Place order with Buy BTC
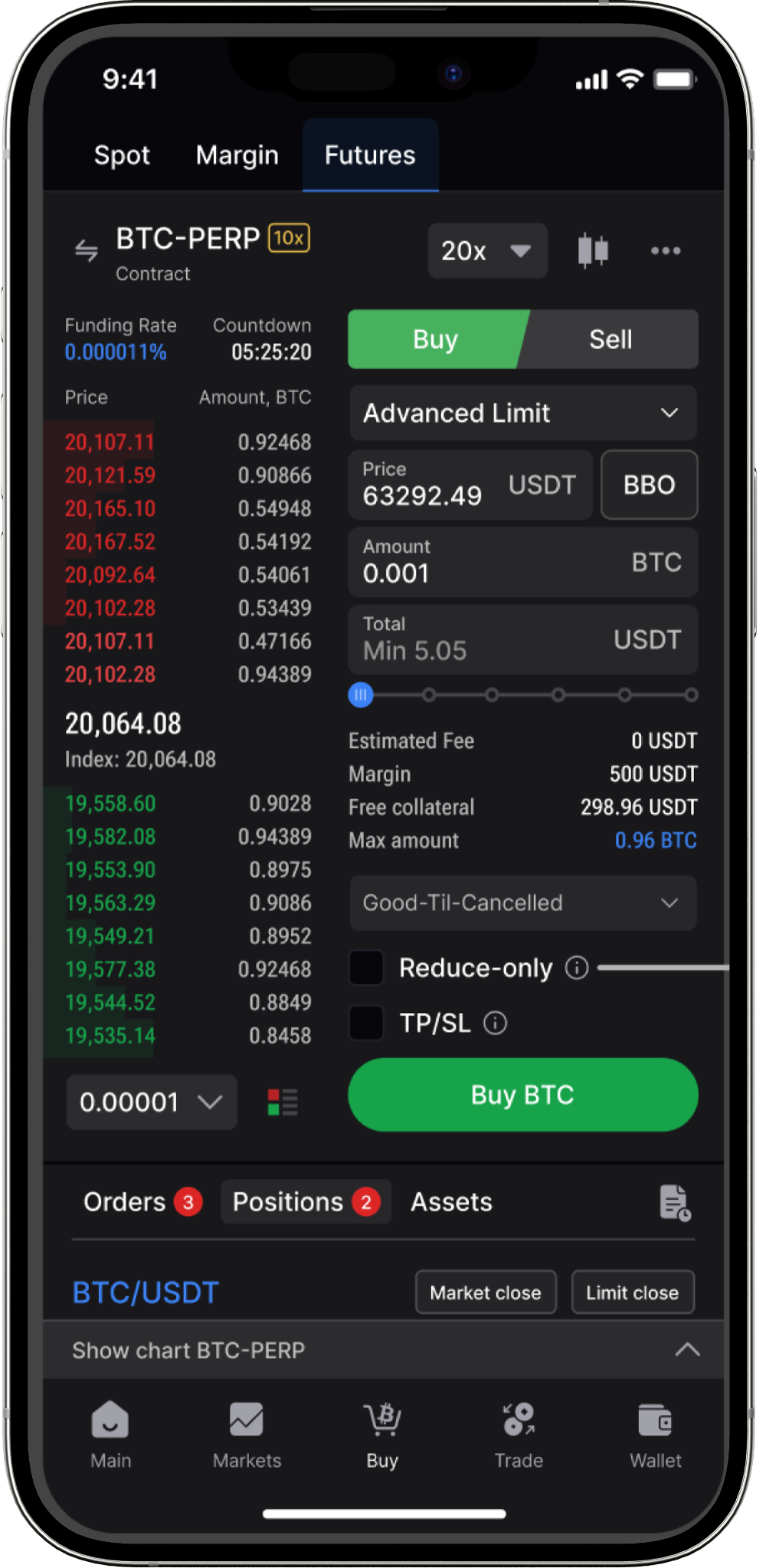766x1568 pixels. click(522, 1095)
